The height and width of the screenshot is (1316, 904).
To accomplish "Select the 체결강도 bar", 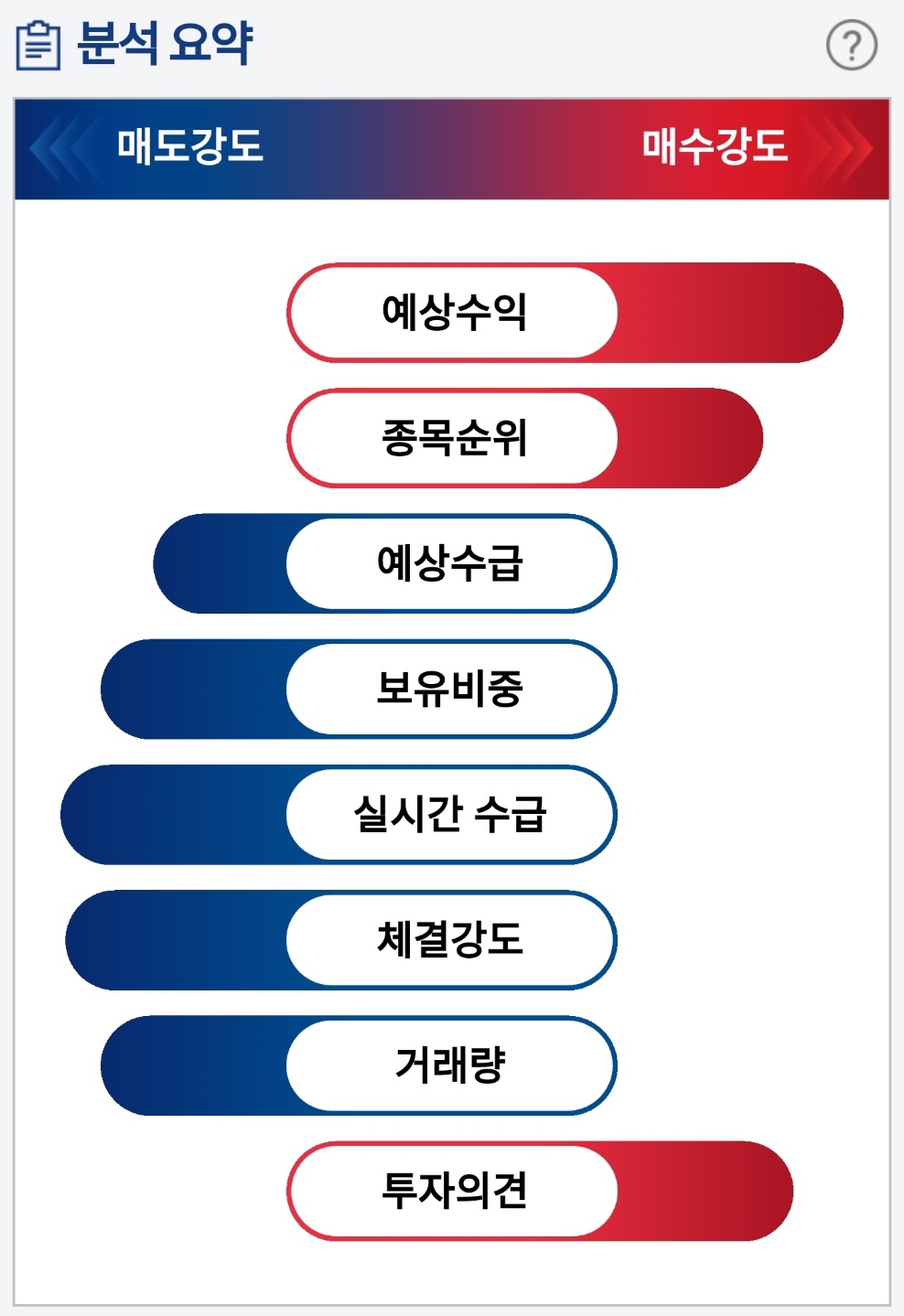I will [x=341, y=939].
